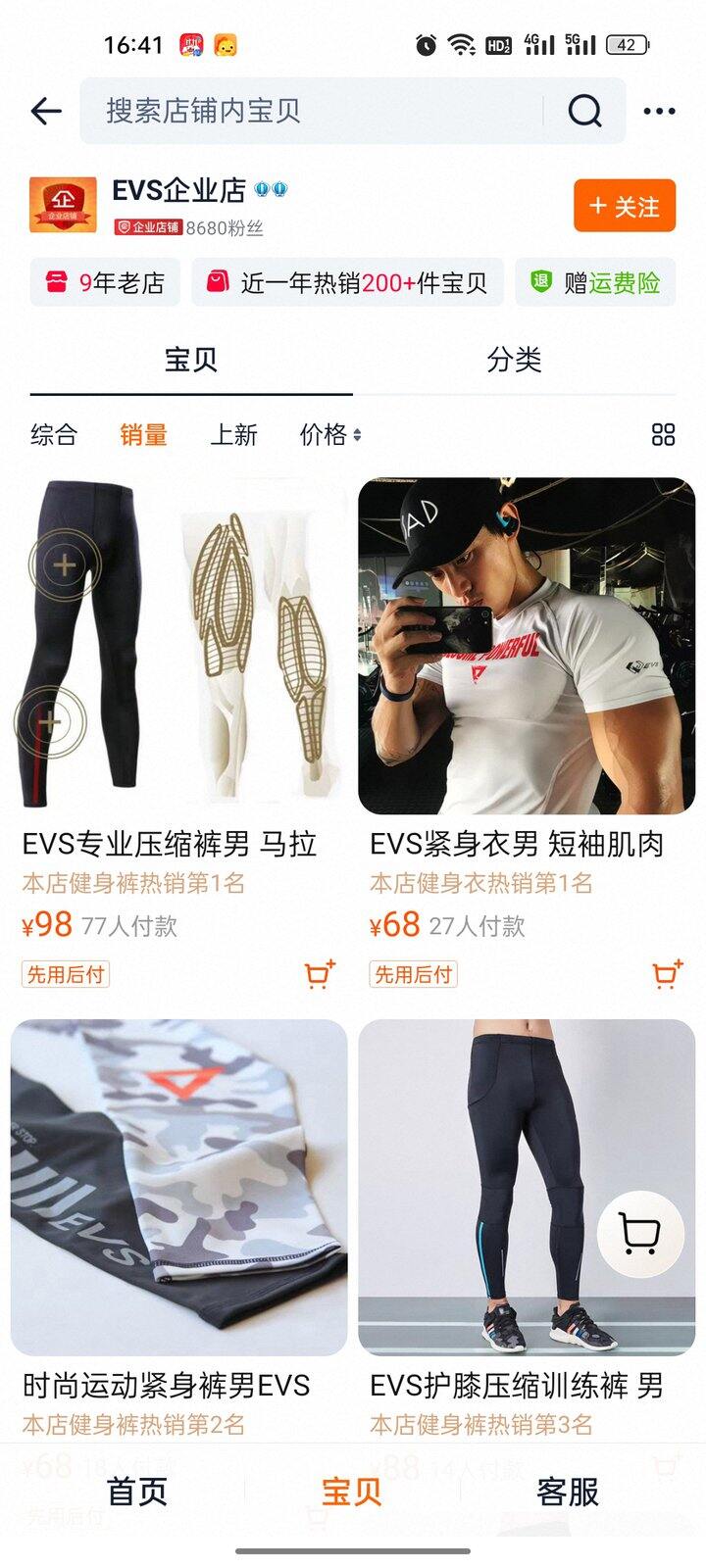Go to the 首页 bottom tab

(137, 1492)
